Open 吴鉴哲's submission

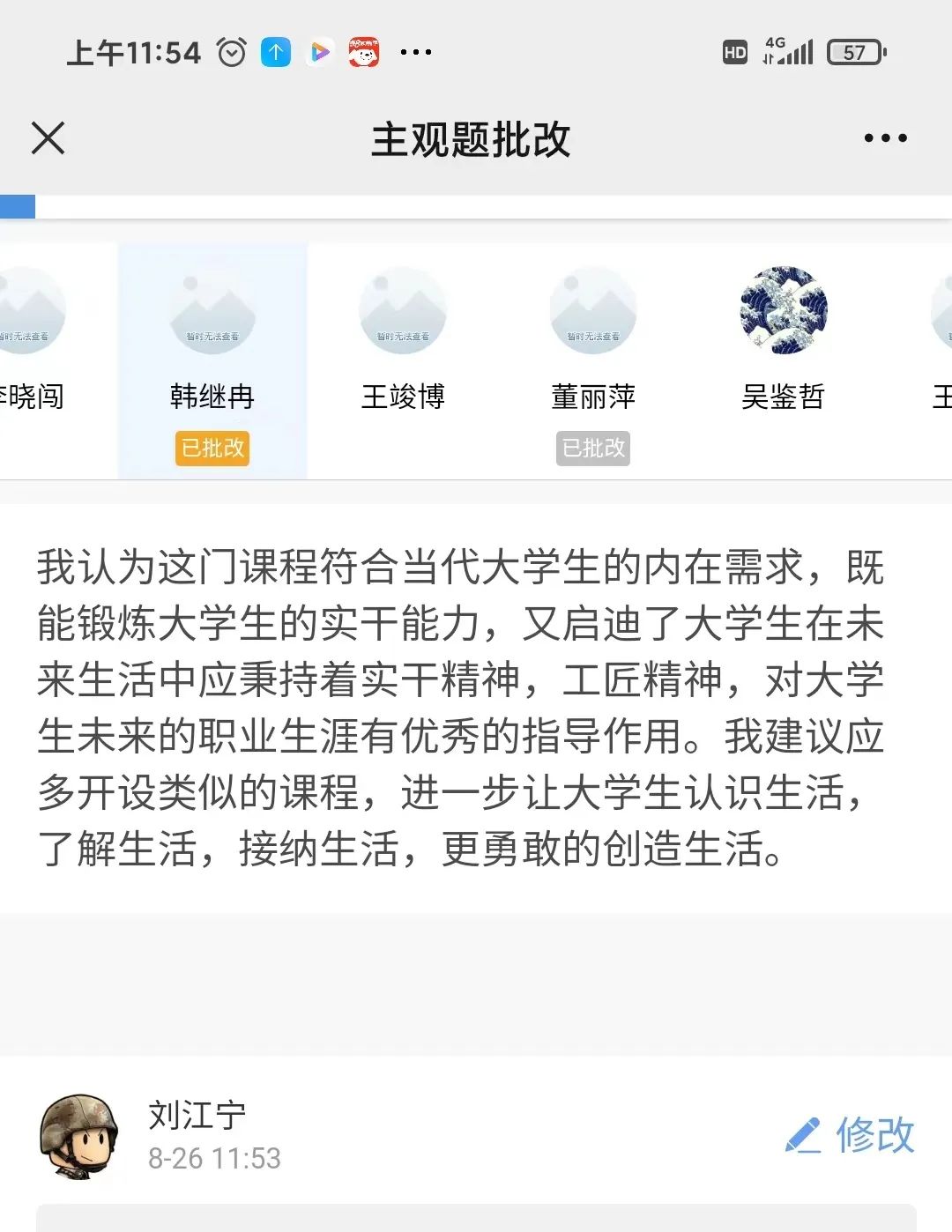[783, 353]
